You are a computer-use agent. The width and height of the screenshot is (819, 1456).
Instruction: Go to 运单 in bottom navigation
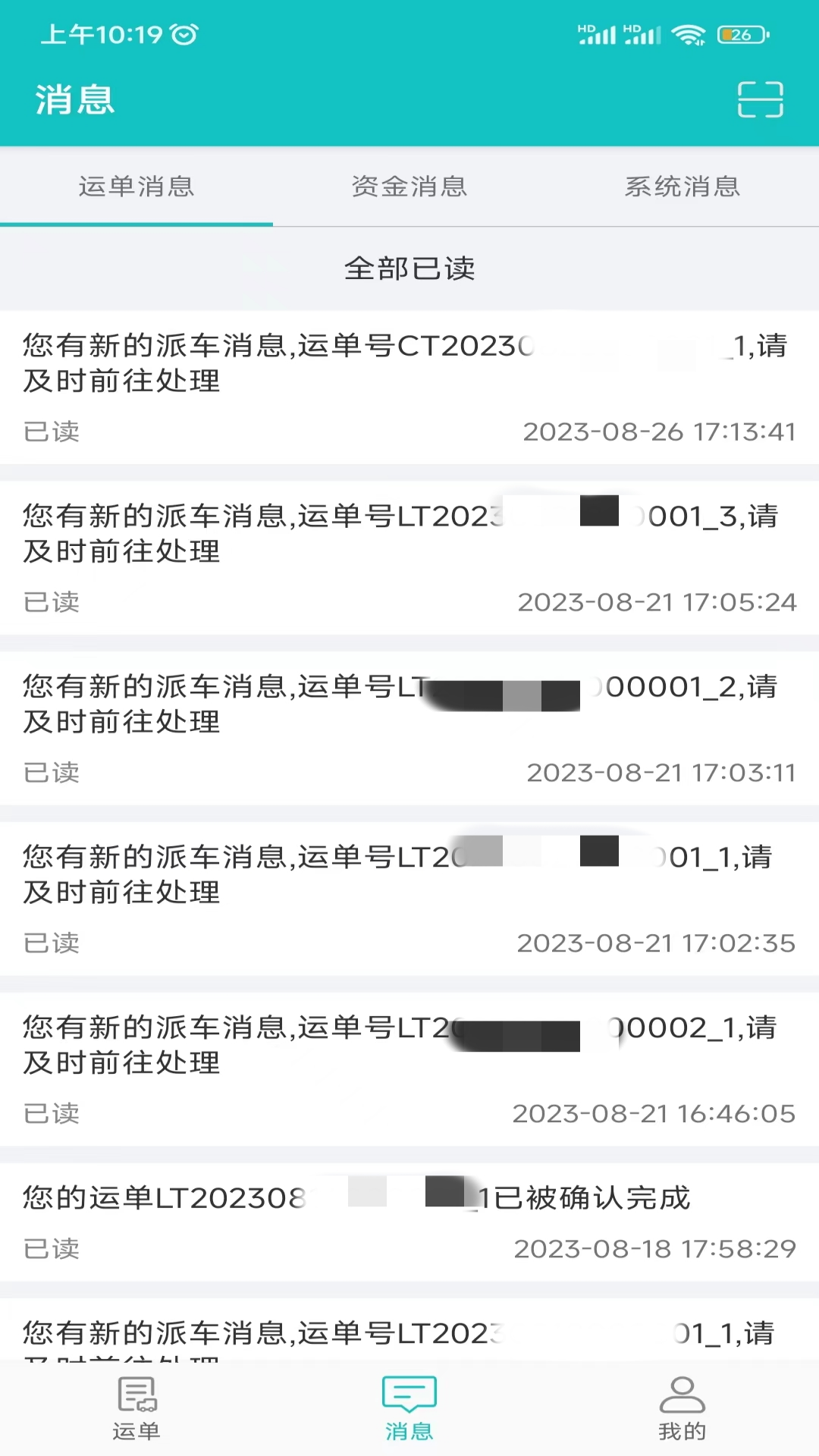coord(136,1407)
